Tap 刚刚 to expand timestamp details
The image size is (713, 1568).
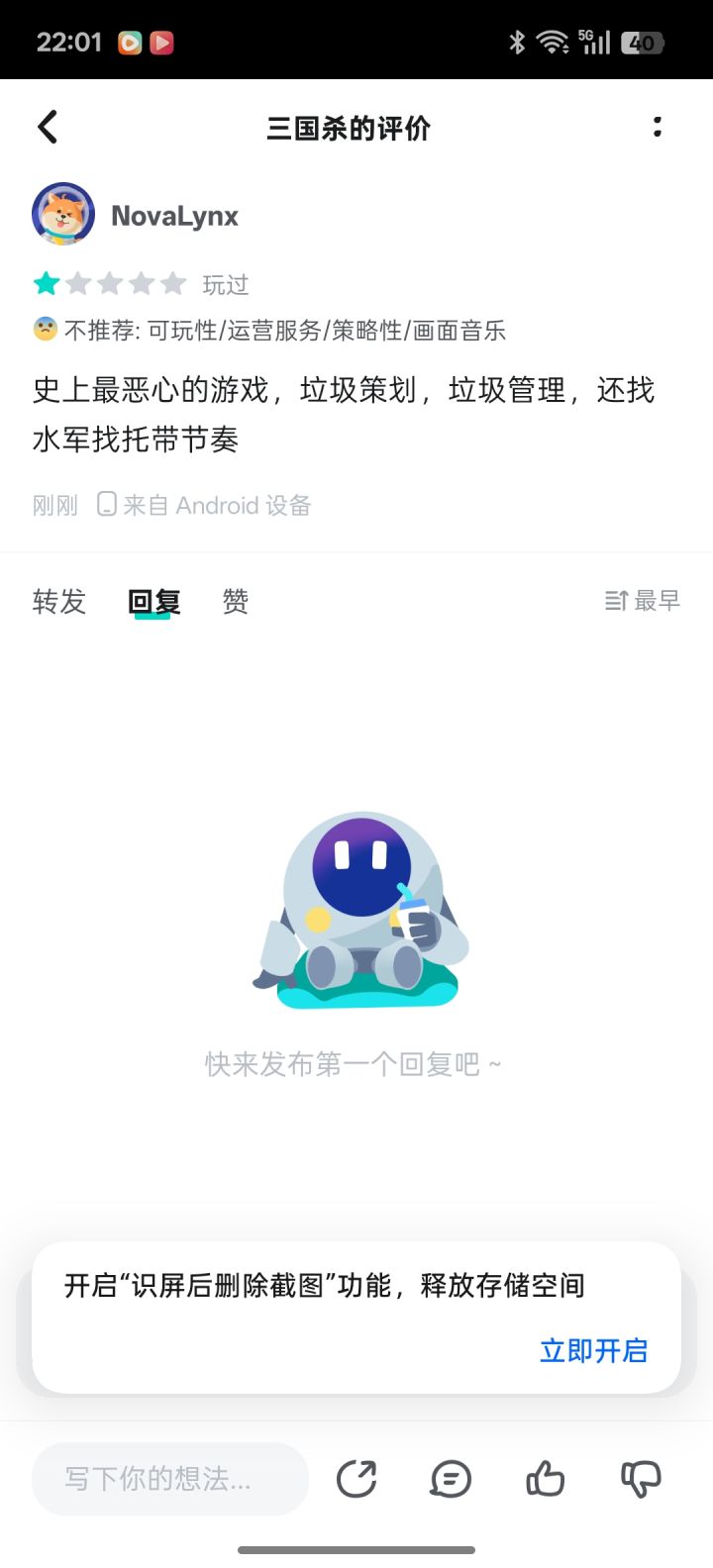click(x=53, y=505)
